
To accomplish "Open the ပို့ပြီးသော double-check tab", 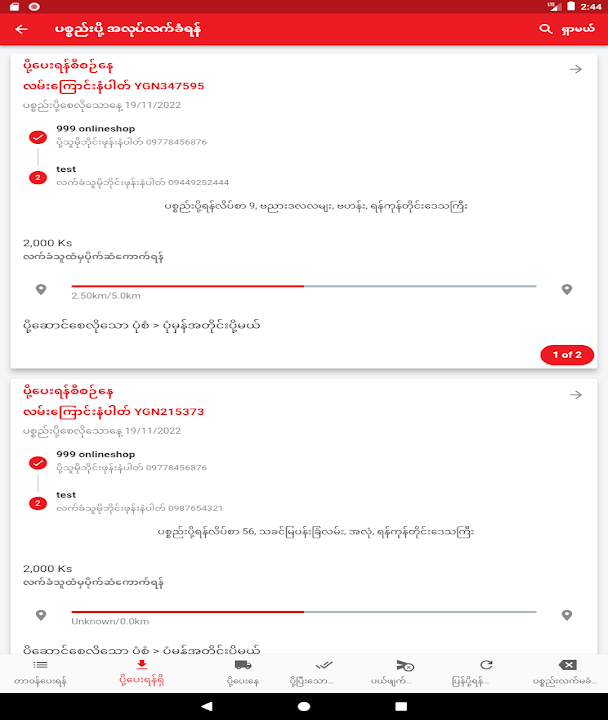I will [x=323, y=672].
